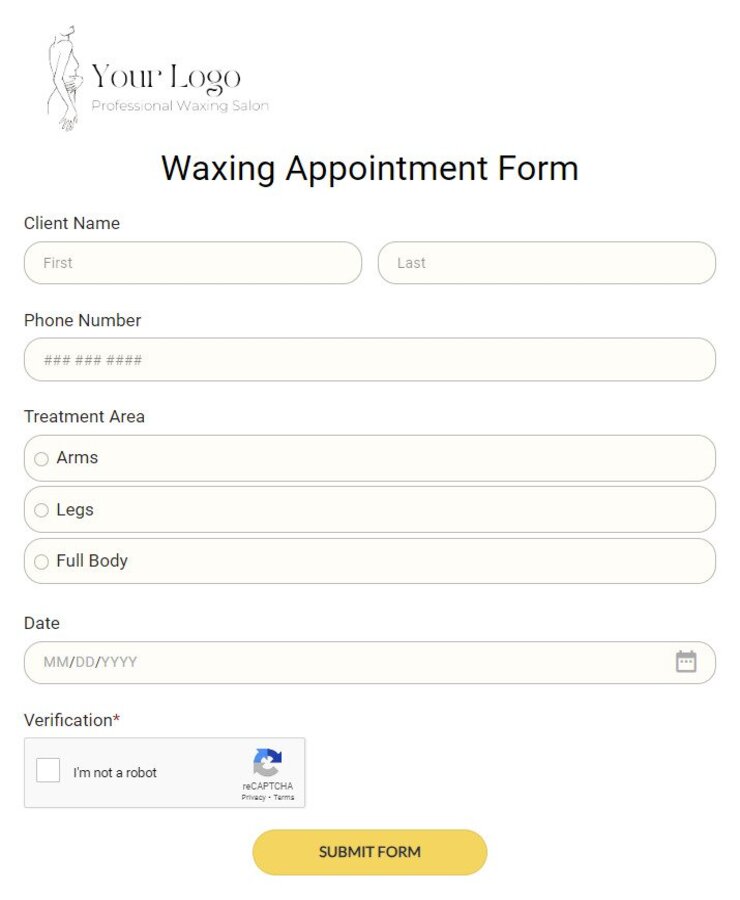Click the SUBMIT FORM button
Screen dimensions: 740x900
coord(369,852)
